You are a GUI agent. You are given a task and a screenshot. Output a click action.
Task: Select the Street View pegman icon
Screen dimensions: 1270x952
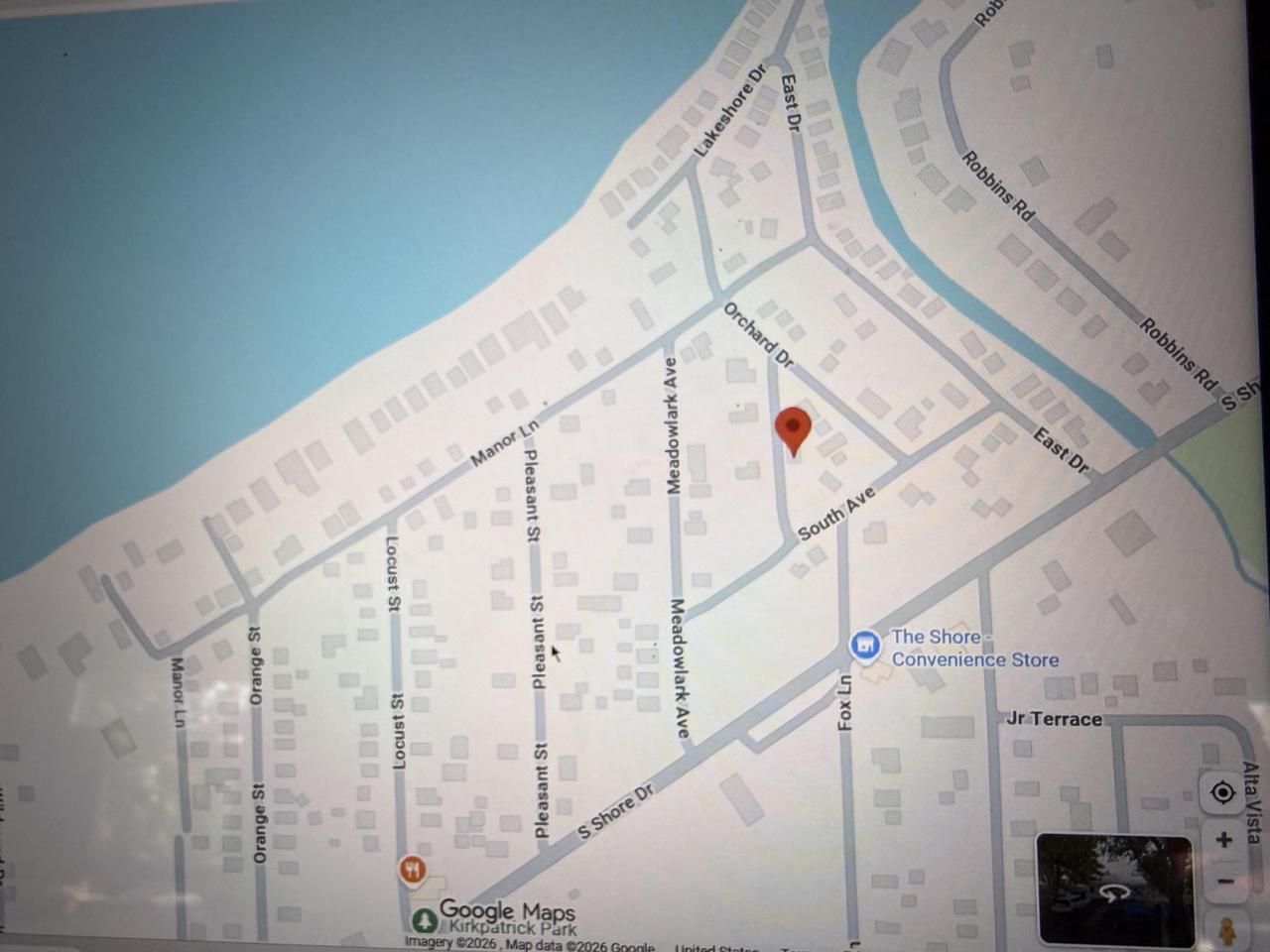[1228, 931]
